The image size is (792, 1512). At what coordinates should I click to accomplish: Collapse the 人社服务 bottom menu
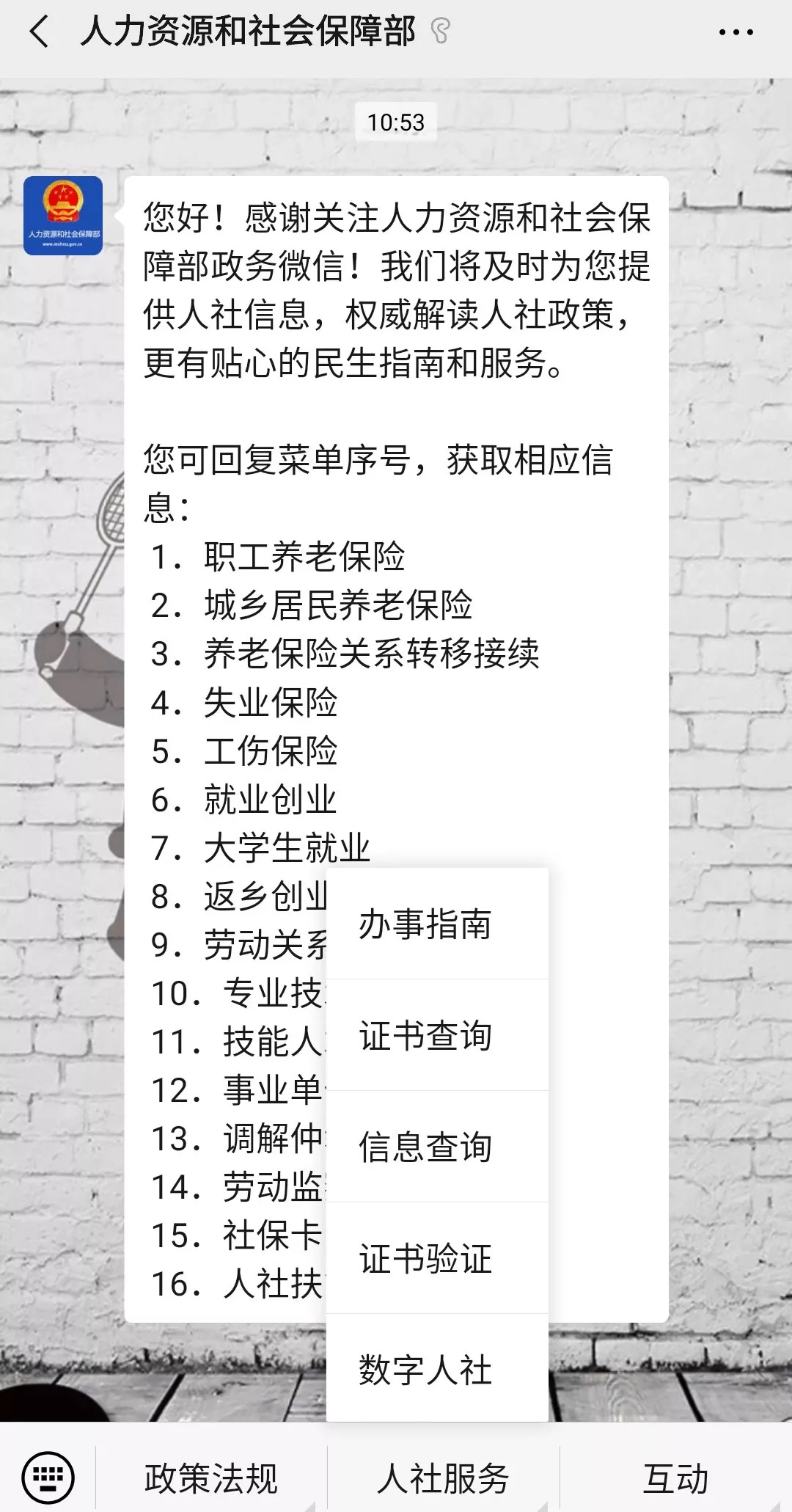click(443, 1478)
